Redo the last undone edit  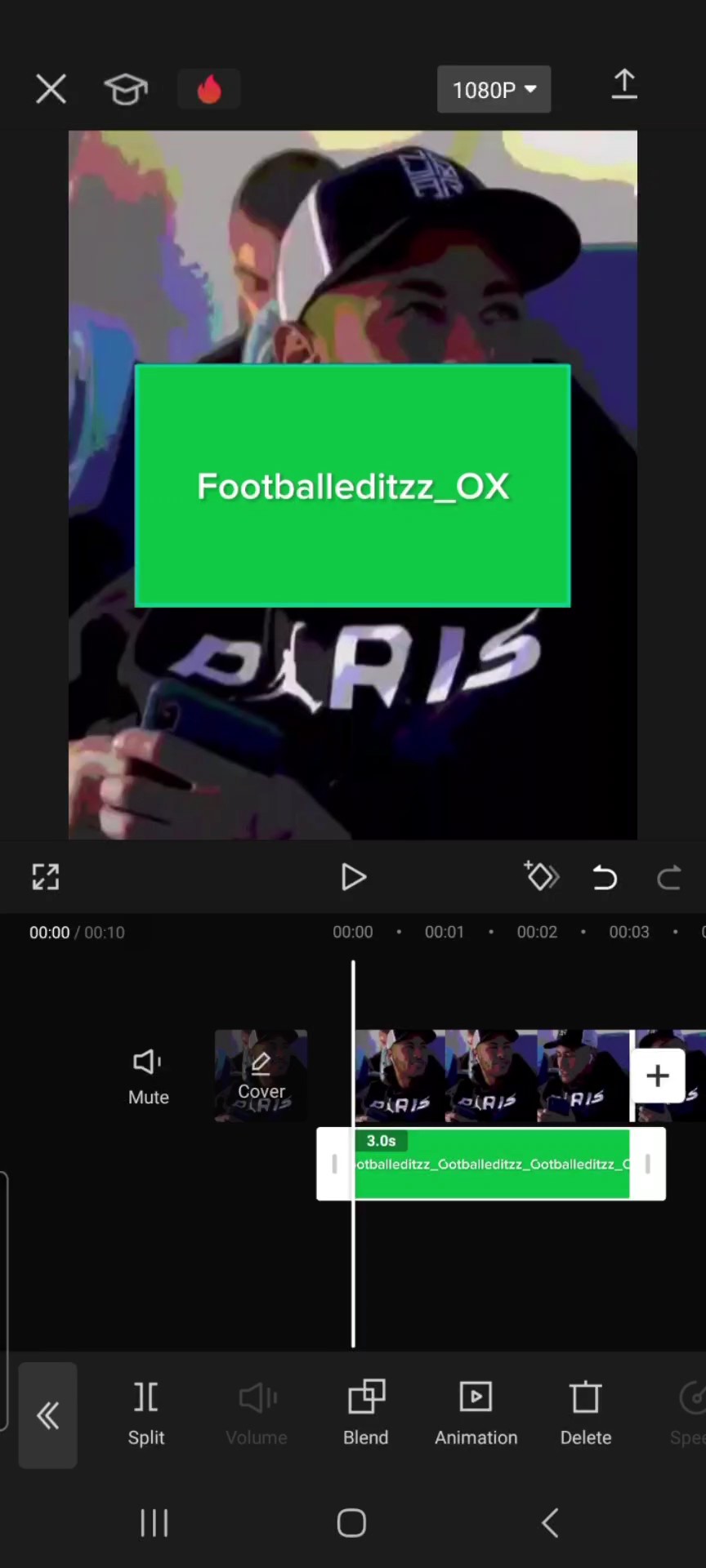click(x=669, y=877)
